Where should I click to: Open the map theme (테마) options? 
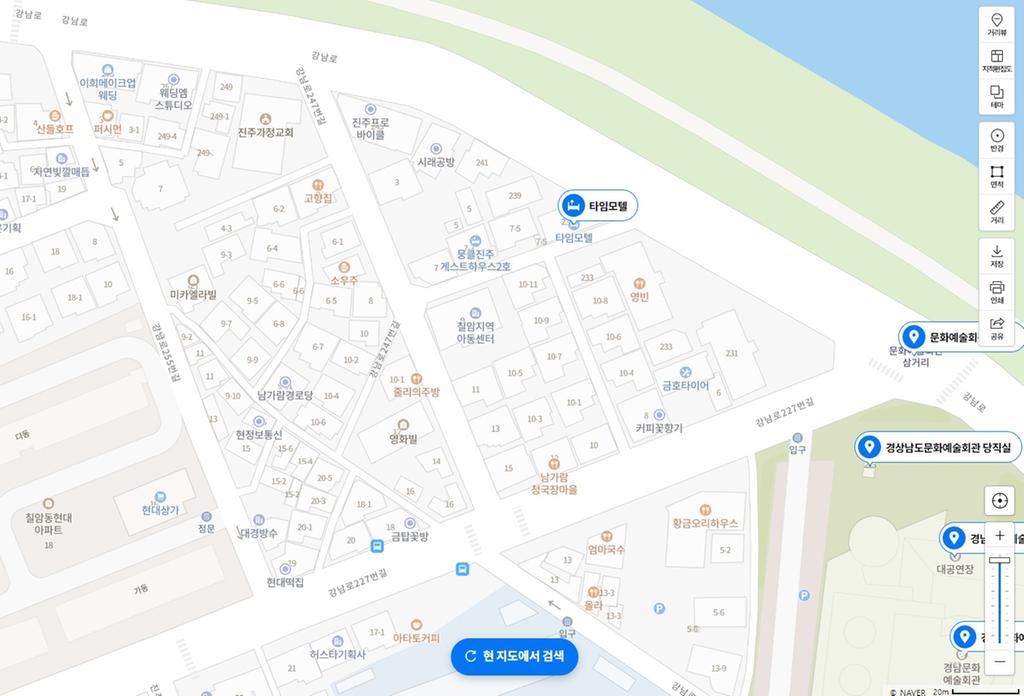(996, 95)
